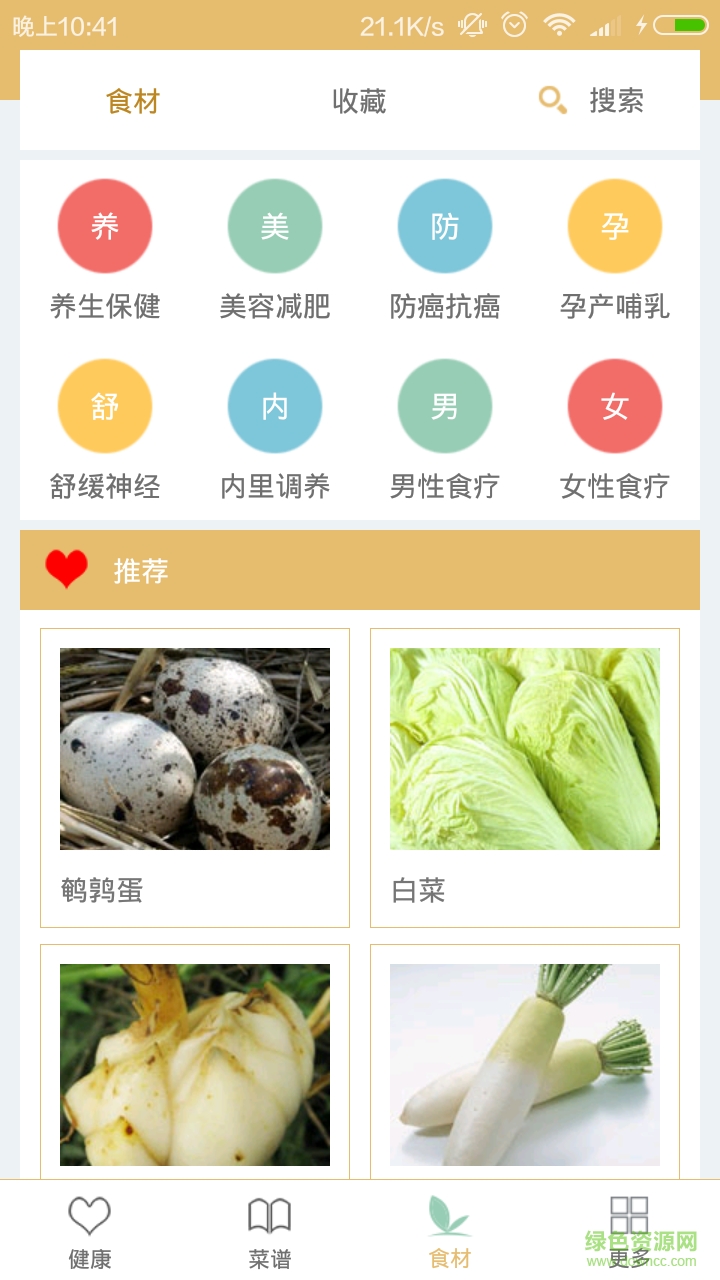Open the 养生保健 category icon
The height and width of the screenshot is (1280, 720).
[x=105, y=226]
